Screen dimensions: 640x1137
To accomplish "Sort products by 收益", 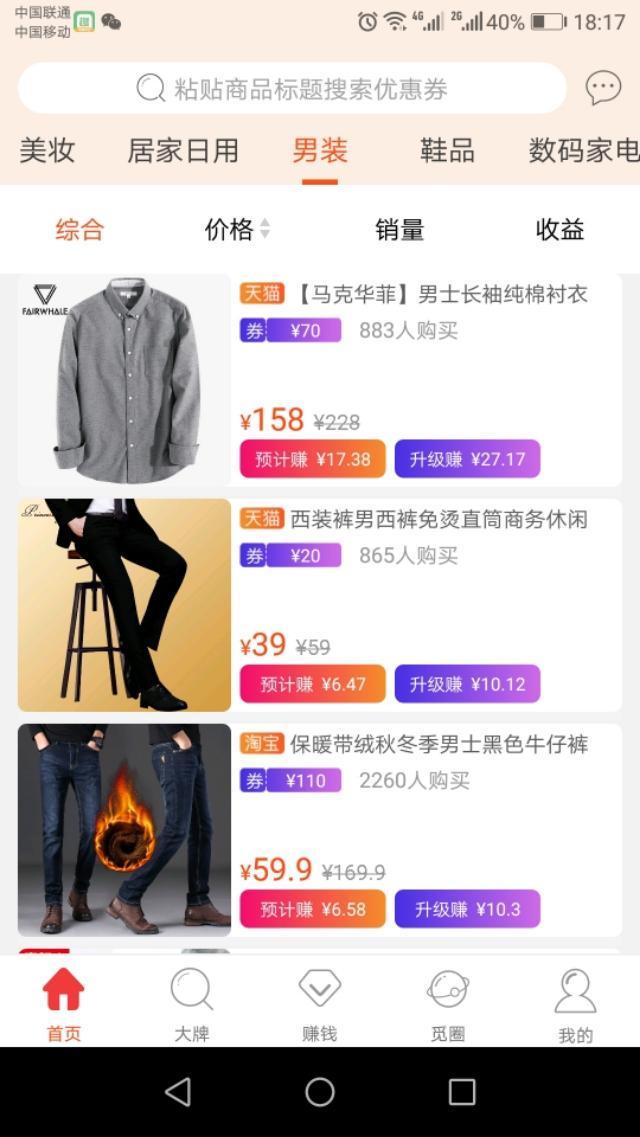I will click(560, 230).
